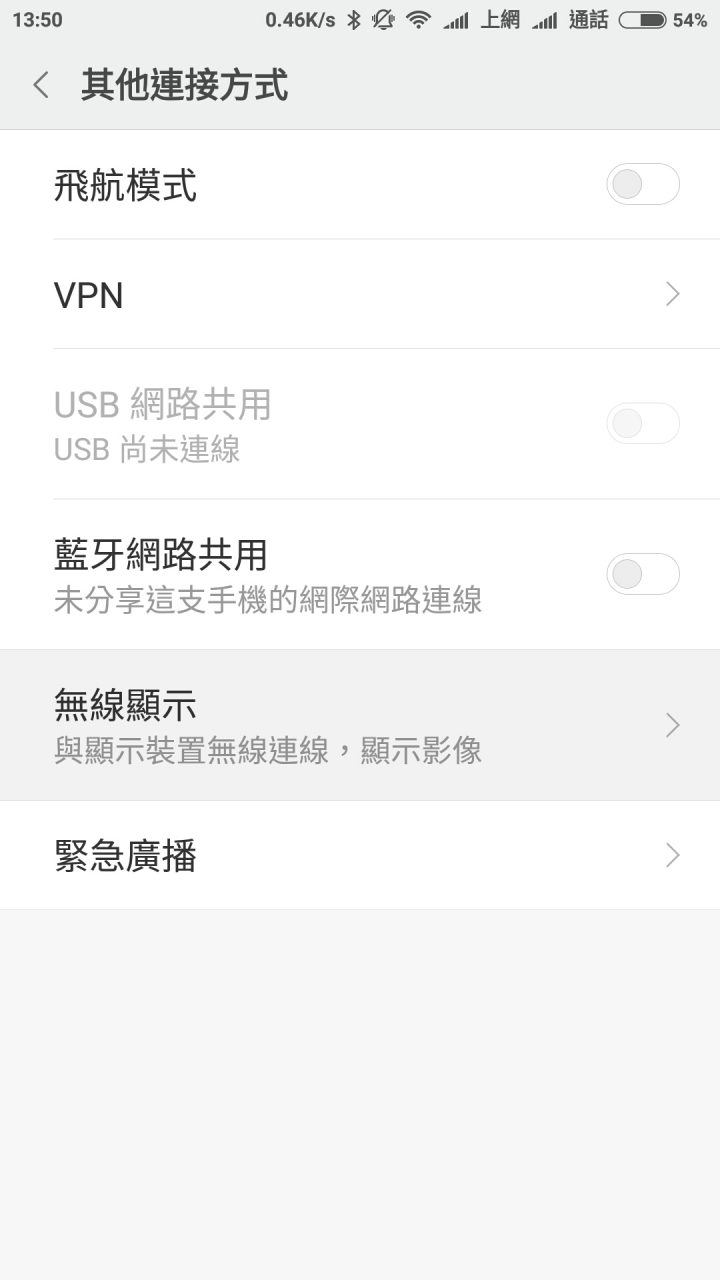
Task: Go back from 其他連接方式
Action: (x=41, y=85)
